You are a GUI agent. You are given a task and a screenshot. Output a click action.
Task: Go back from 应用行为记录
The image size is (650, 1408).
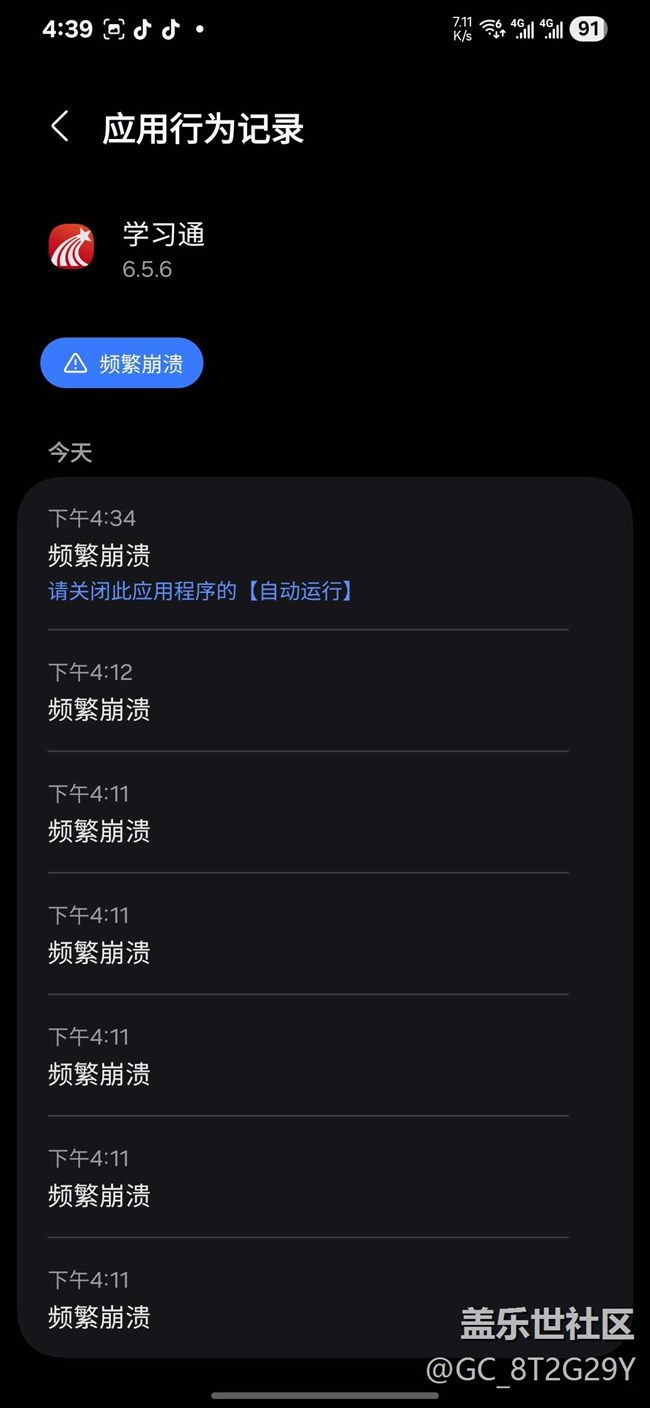click(60, 128)
